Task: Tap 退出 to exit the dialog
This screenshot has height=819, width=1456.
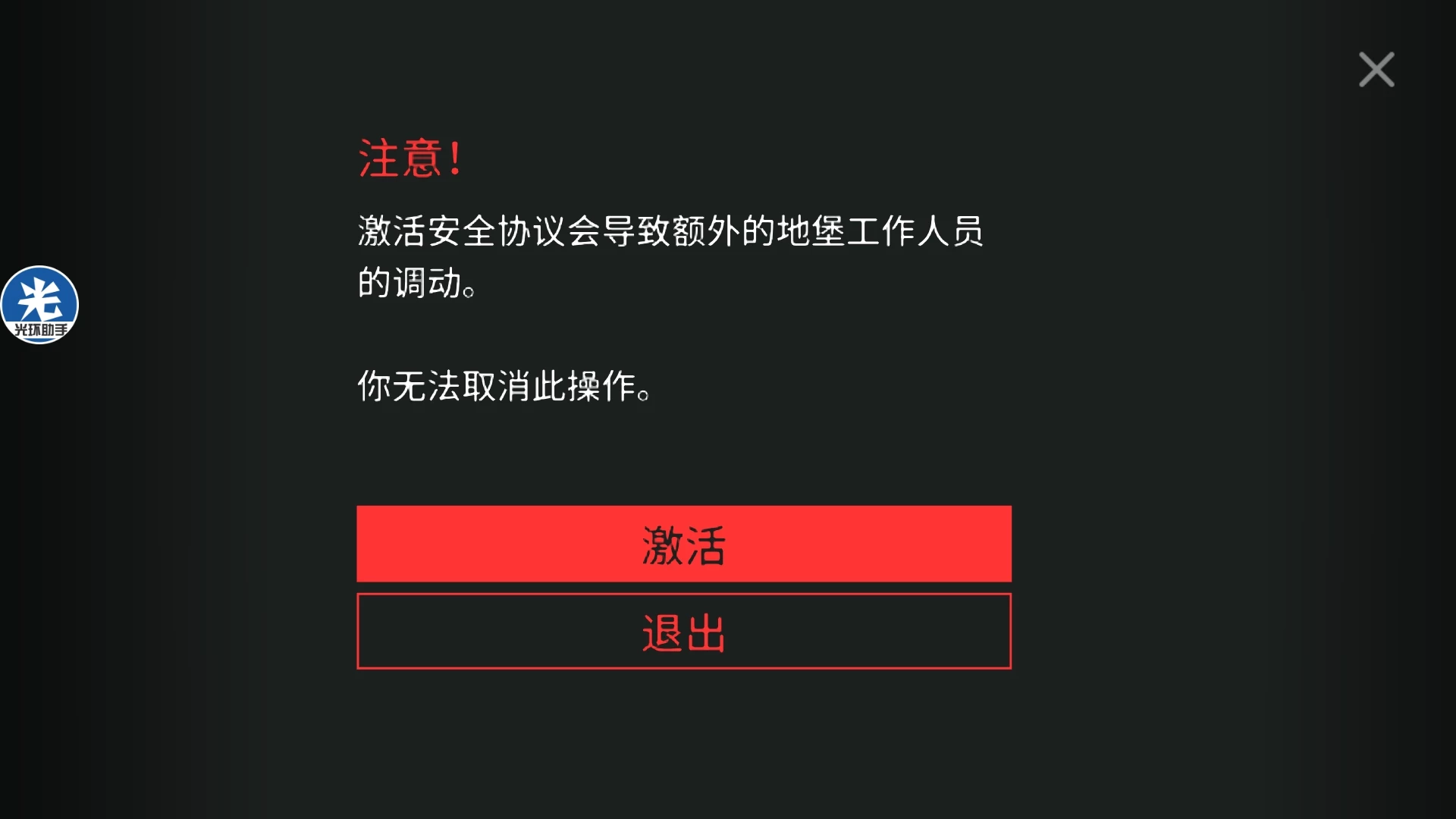Action: tap(683, 631)
